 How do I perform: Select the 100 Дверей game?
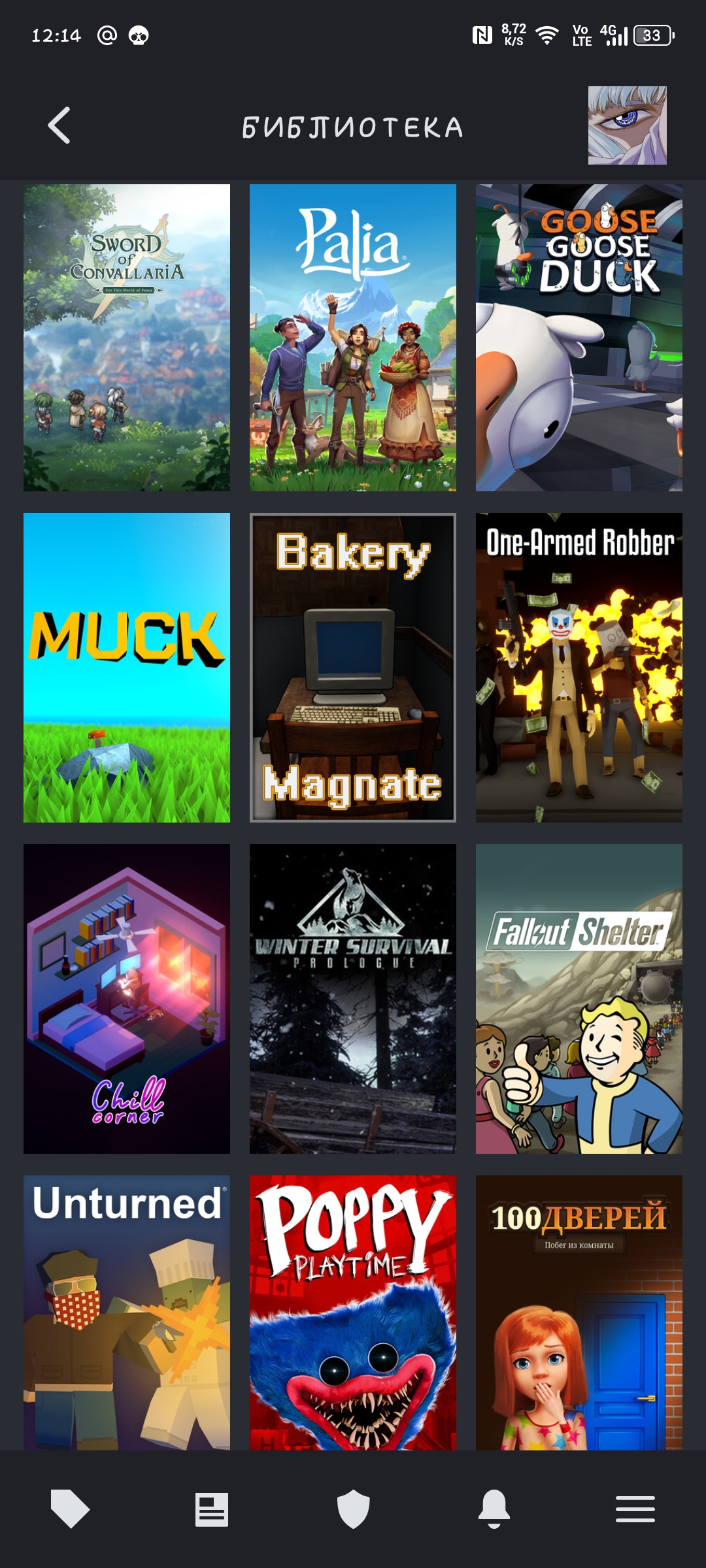click(x=579, y=1313)
